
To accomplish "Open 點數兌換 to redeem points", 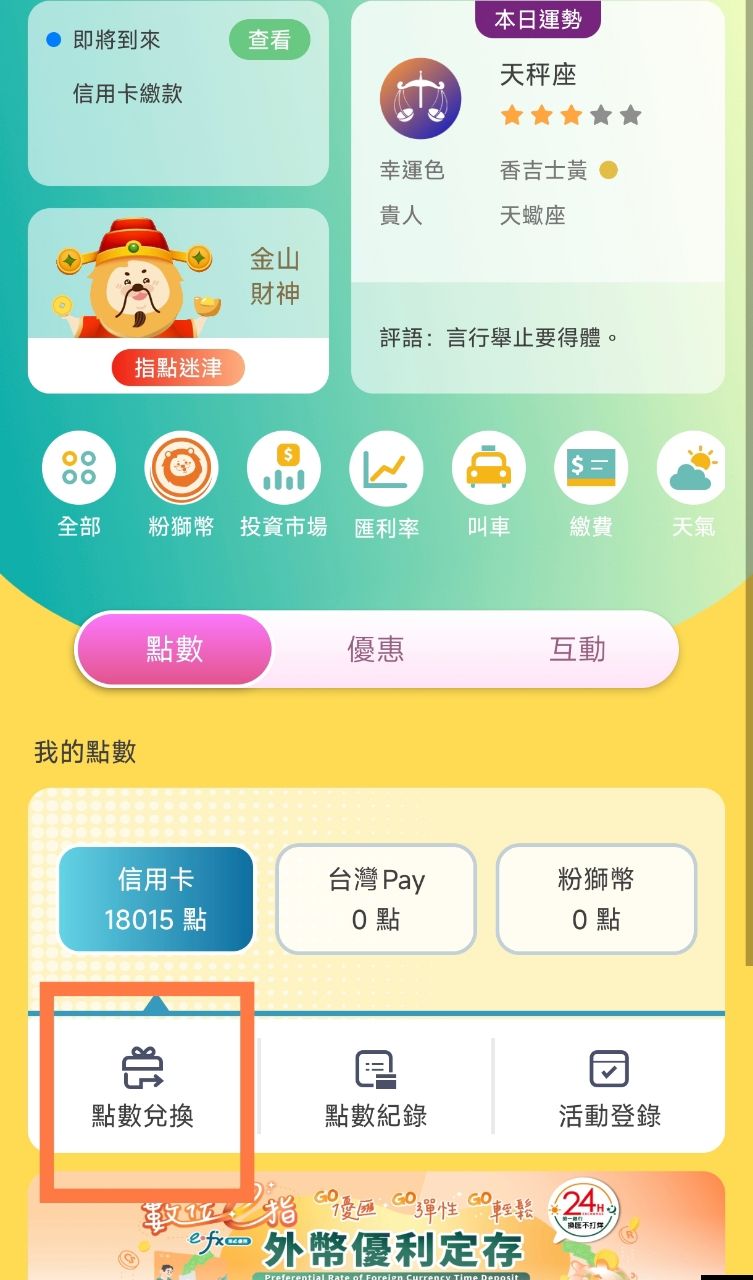I will point(143,1089).
